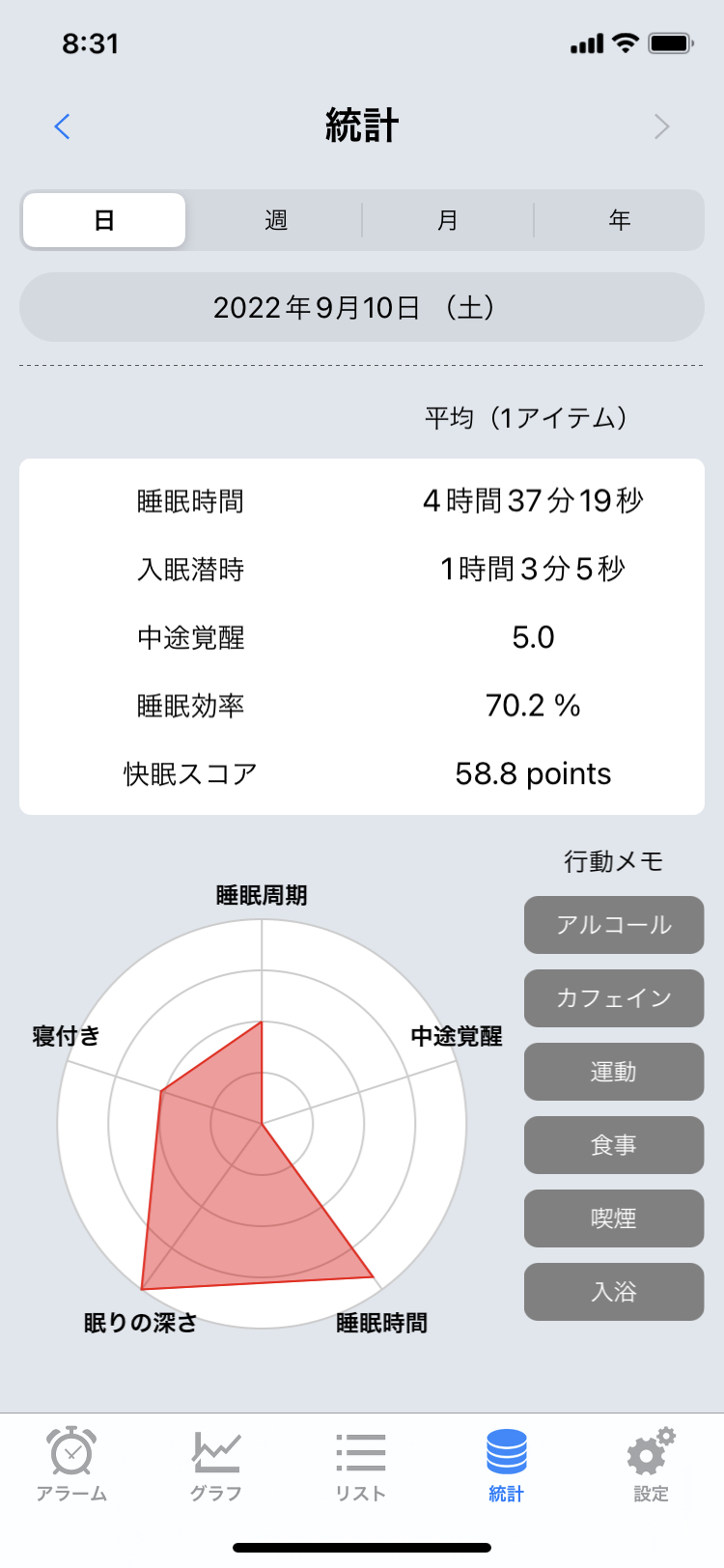Open the 設定 tab
Screen dimensions: 724x1568
651,1464
